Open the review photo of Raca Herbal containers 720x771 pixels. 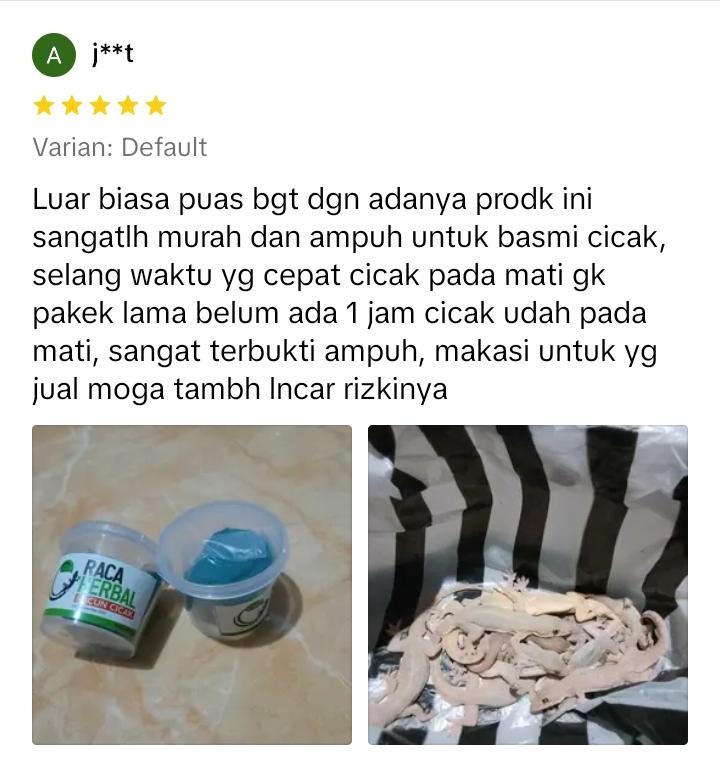(192, 584)
